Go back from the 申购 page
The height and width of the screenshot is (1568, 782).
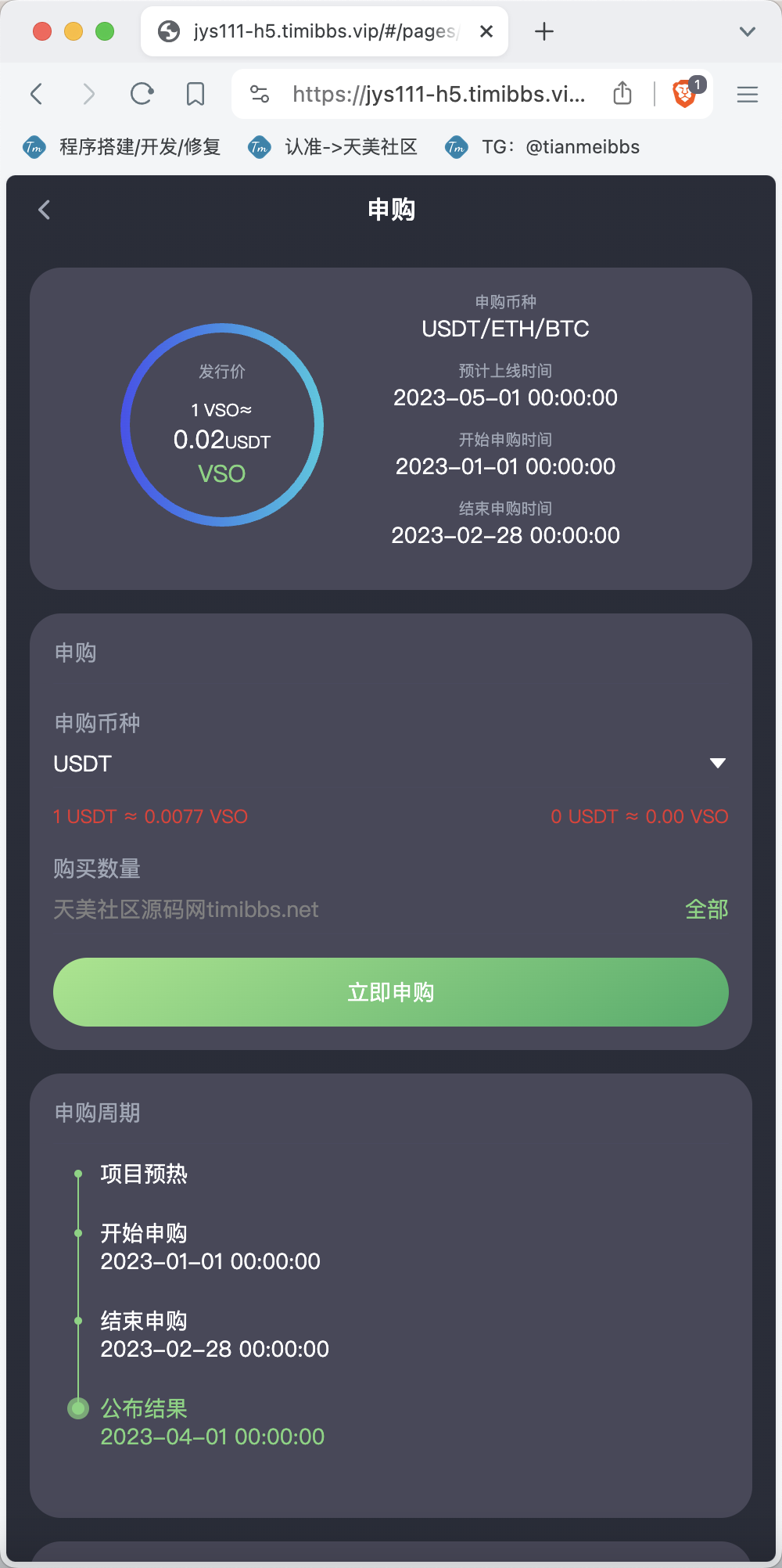point(45,210)
